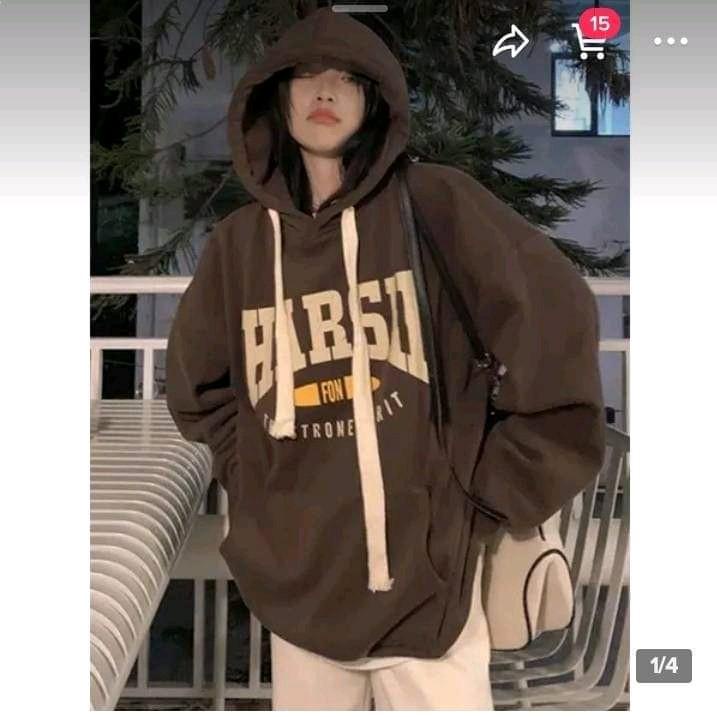Open the shopping cart with 15 items
This screenshot has height=717, width=717.
point(591,41)
